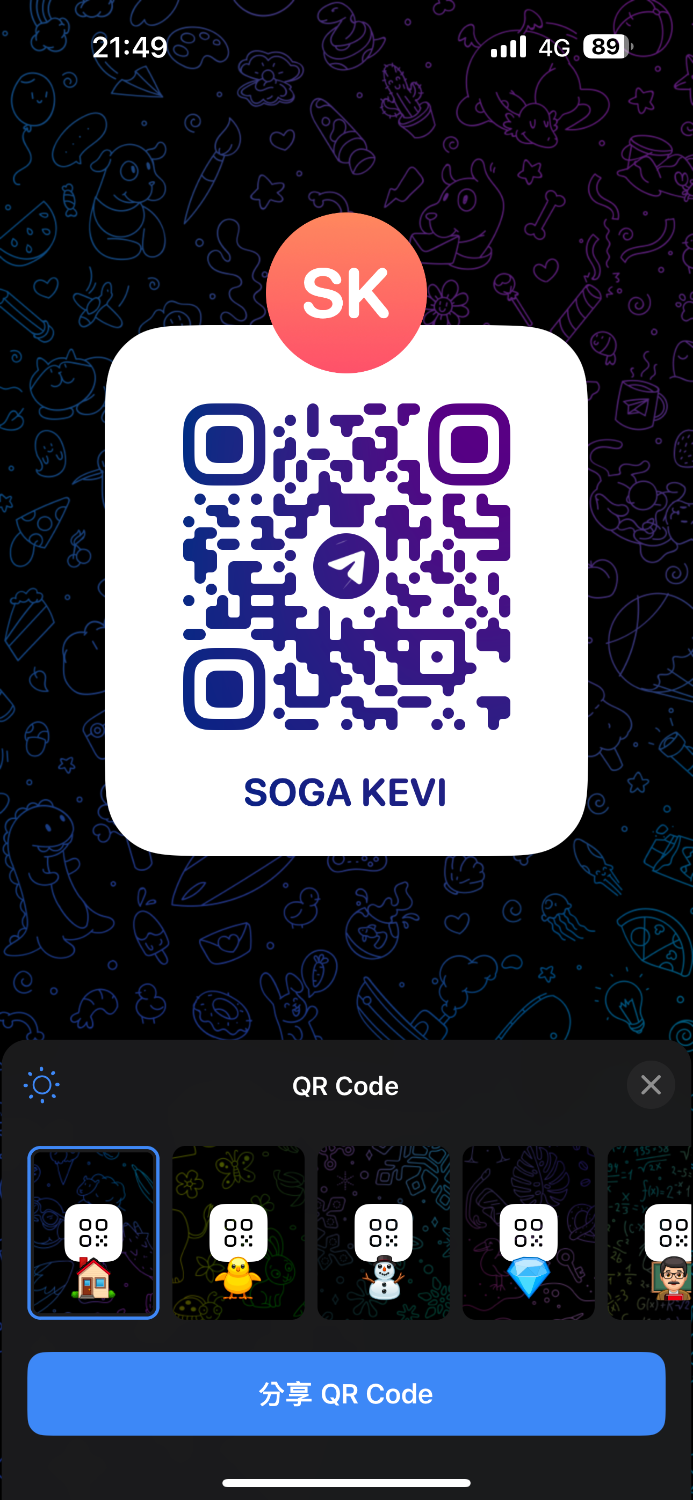This screenshot has width=693, height=1500.
Task: Choose the baby chick theme
Action: [238, 1233]
